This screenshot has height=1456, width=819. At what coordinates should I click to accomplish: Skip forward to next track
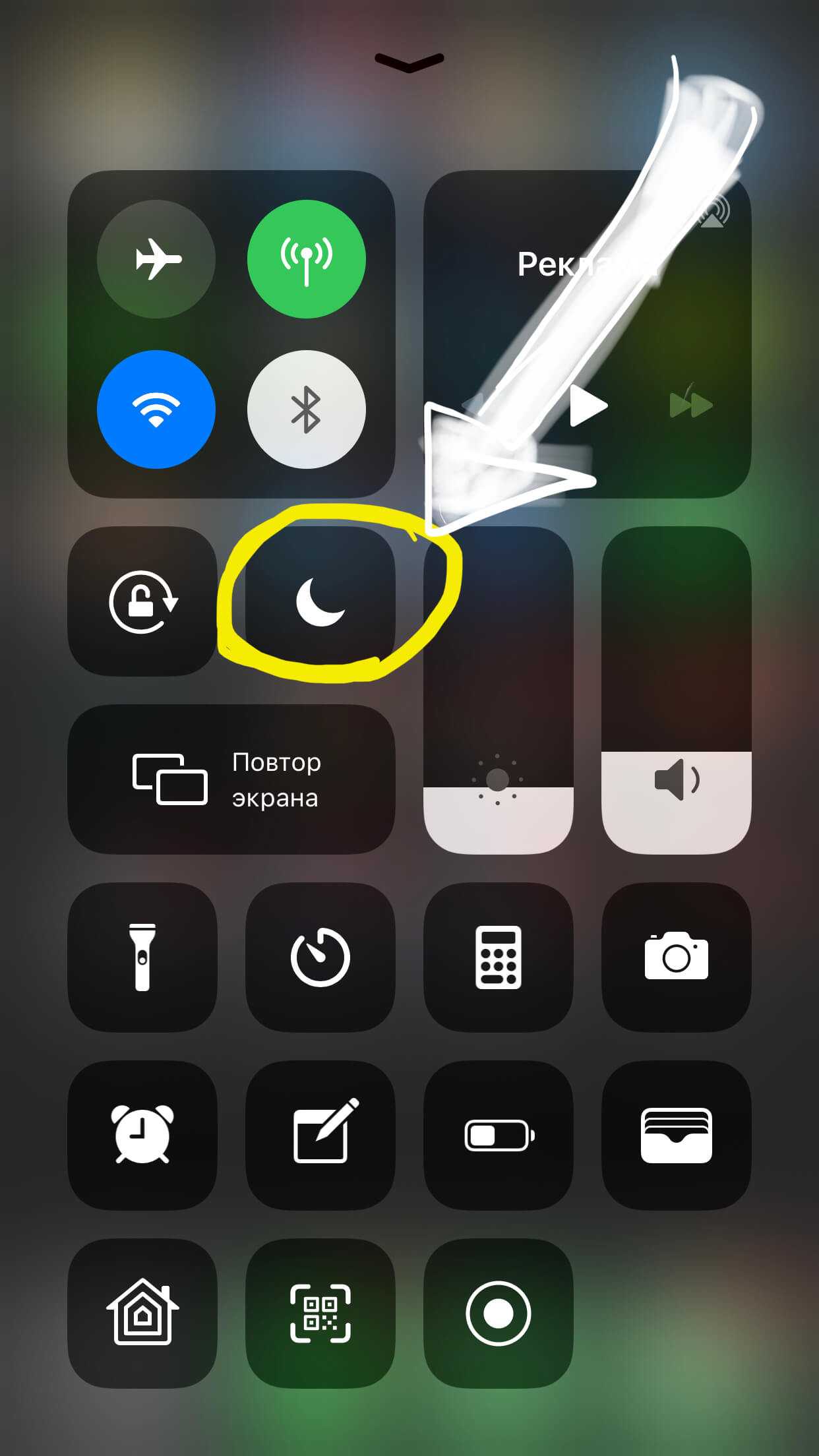pos(691,405)
